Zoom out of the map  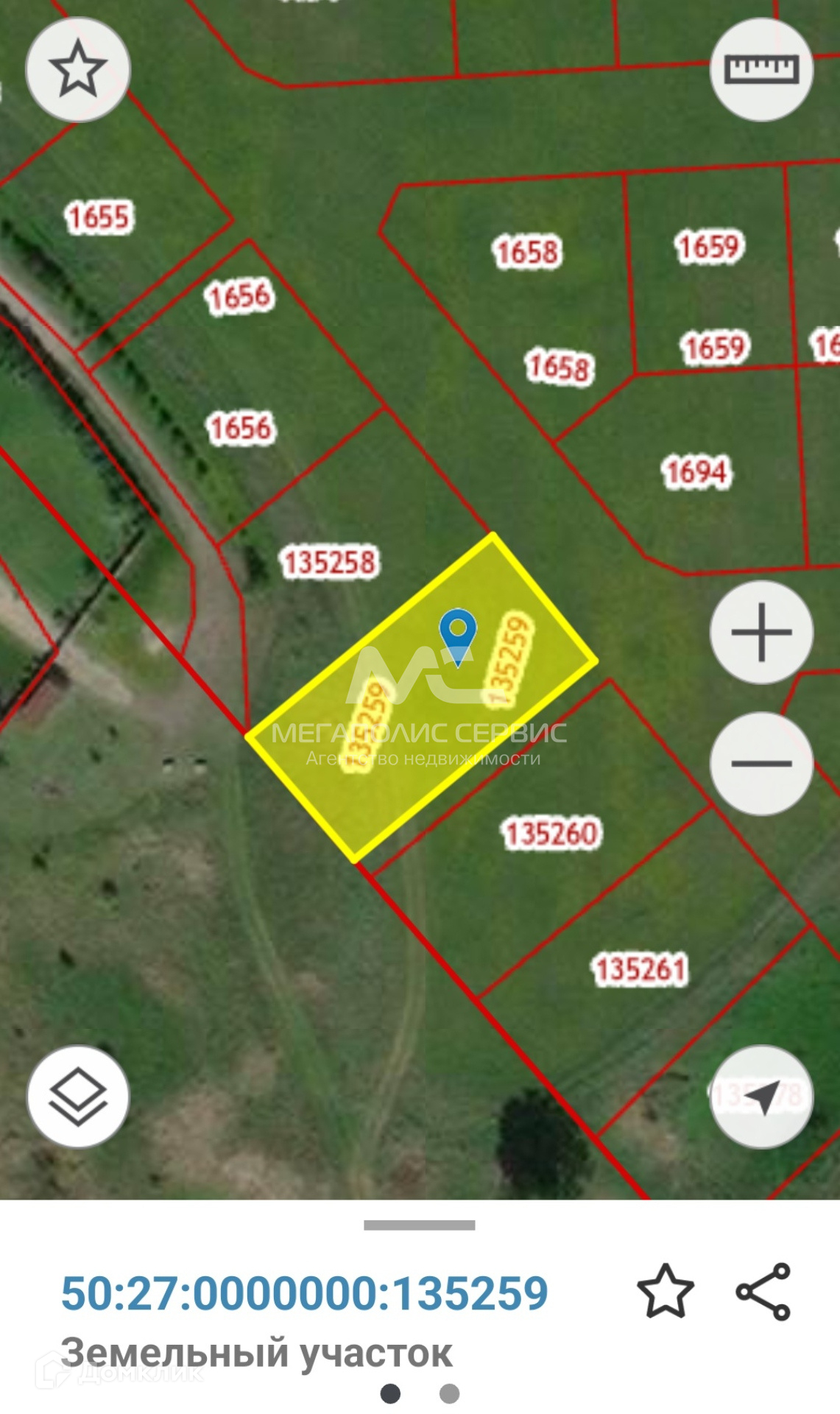(x=761, y=763)
